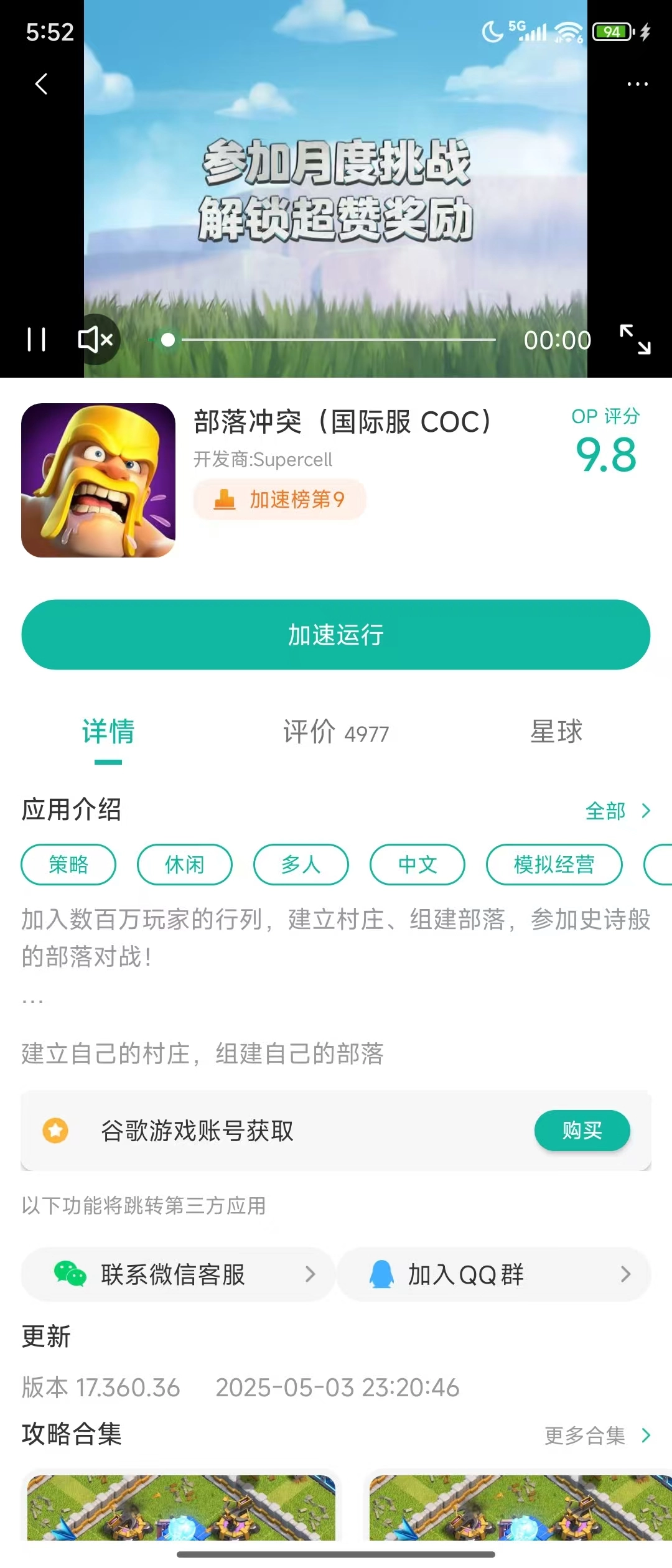672x1568 pixels.
Task: Unmute the video sound
Action: coord(96,340)
